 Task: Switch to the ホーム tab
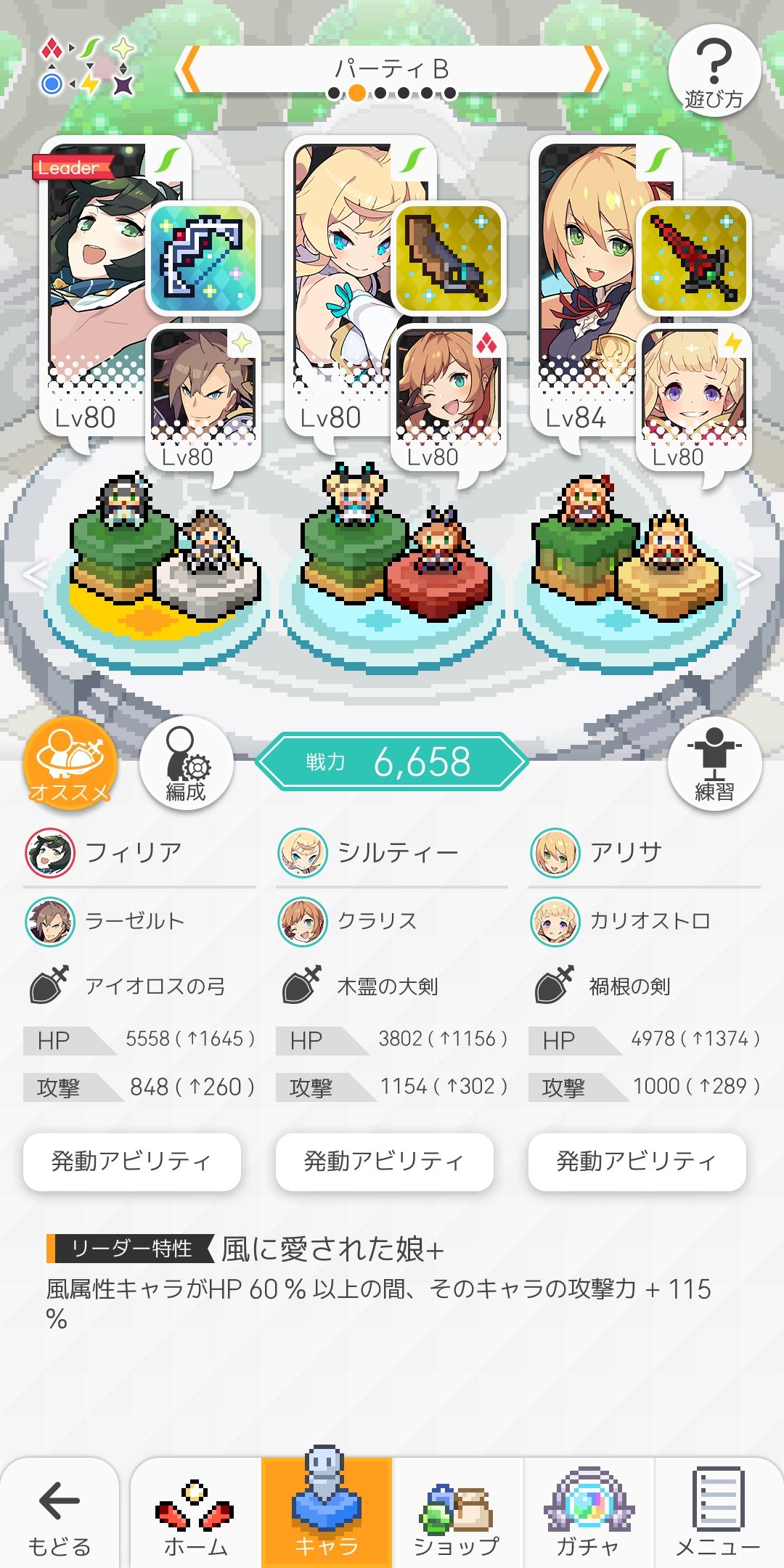tap(196, 1514)
